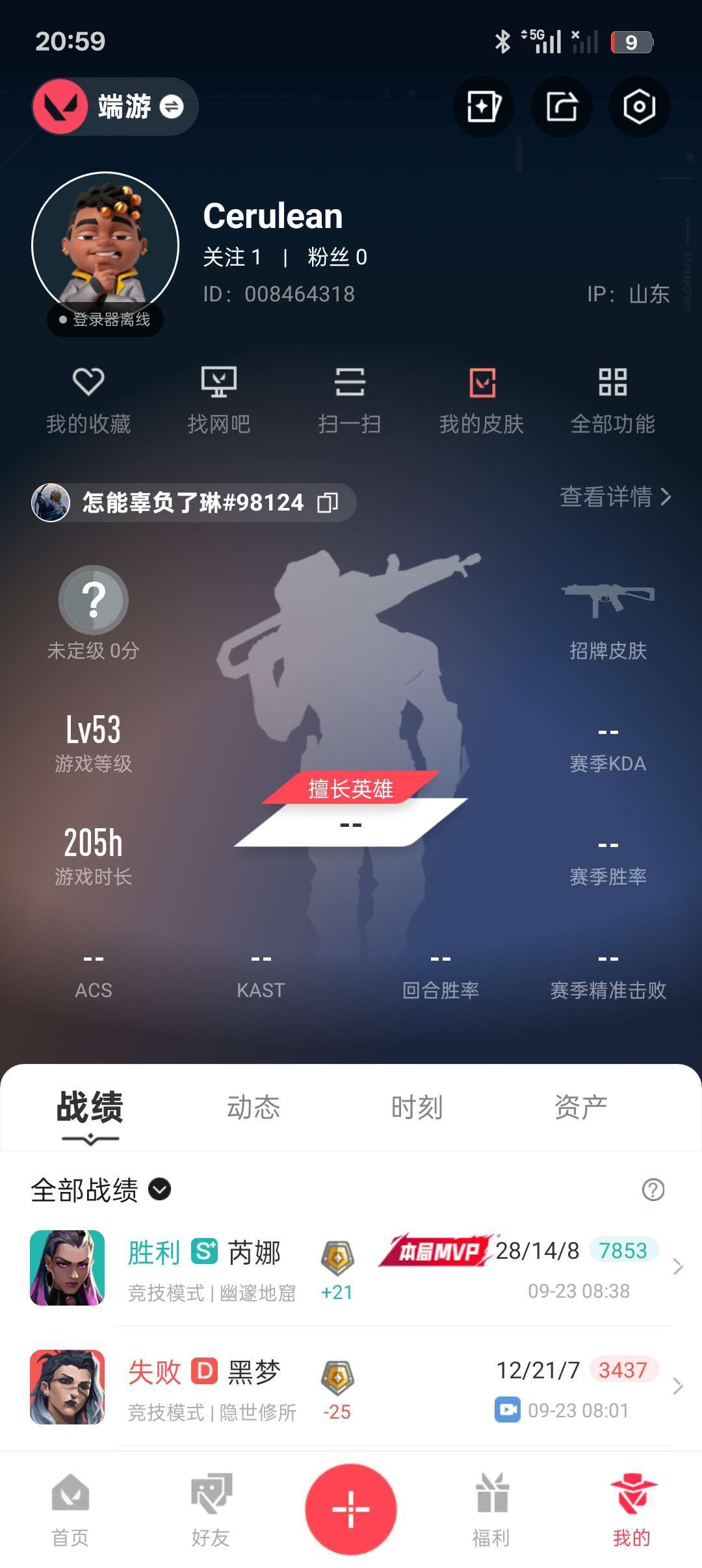
Task: Switch game platform via 端游 selector
Action: pos(114,107)
